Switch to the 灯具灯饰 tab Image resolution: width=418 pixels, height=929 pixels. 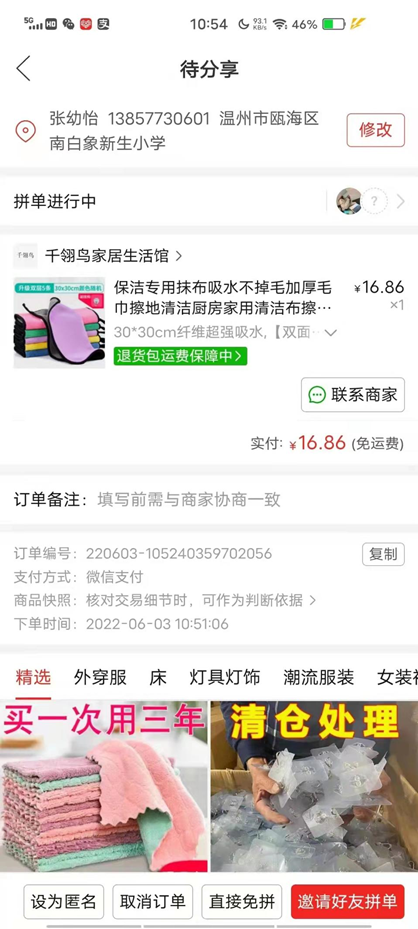point(225,677)
